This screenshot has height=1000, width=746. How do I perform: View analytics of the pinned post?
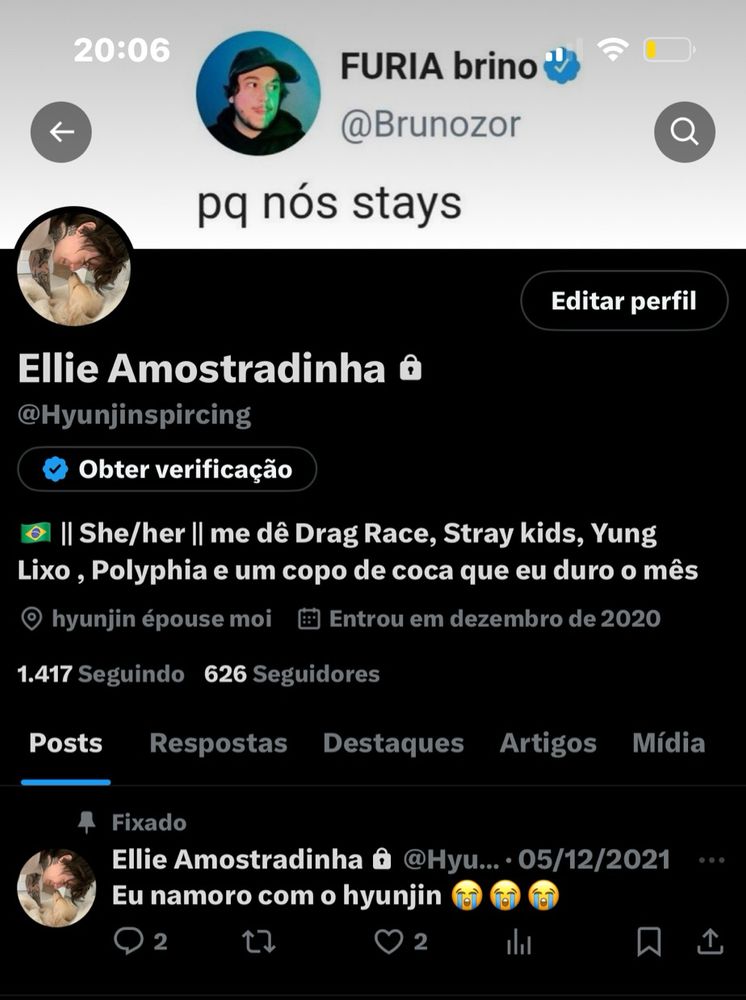[x=519, y=941]
